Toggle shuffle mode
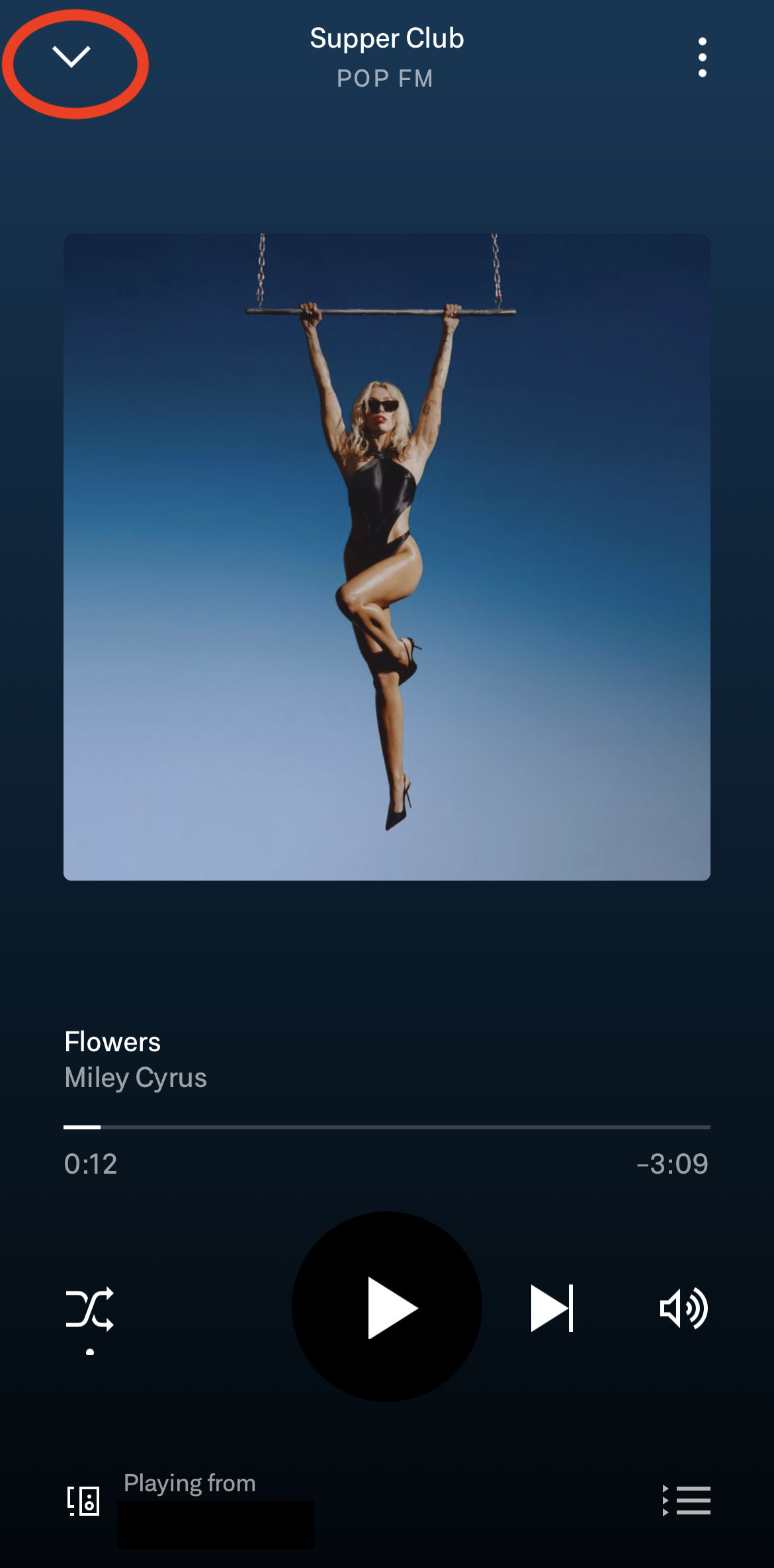The image size is (774, 1568). [x=90, y=1309]
